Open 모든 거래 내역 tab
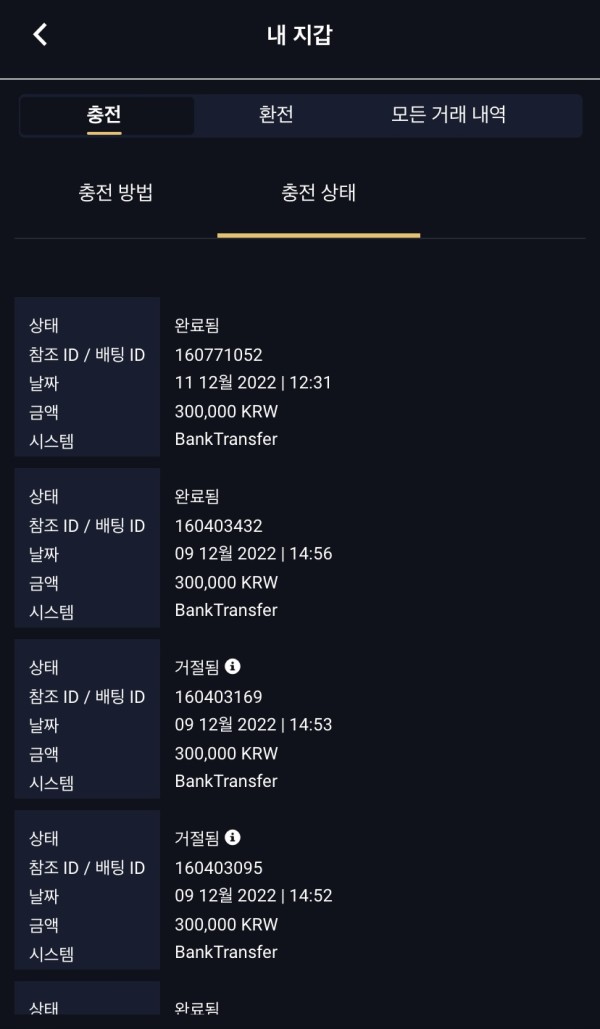The image size is (600, 1029). click(448, 115)
